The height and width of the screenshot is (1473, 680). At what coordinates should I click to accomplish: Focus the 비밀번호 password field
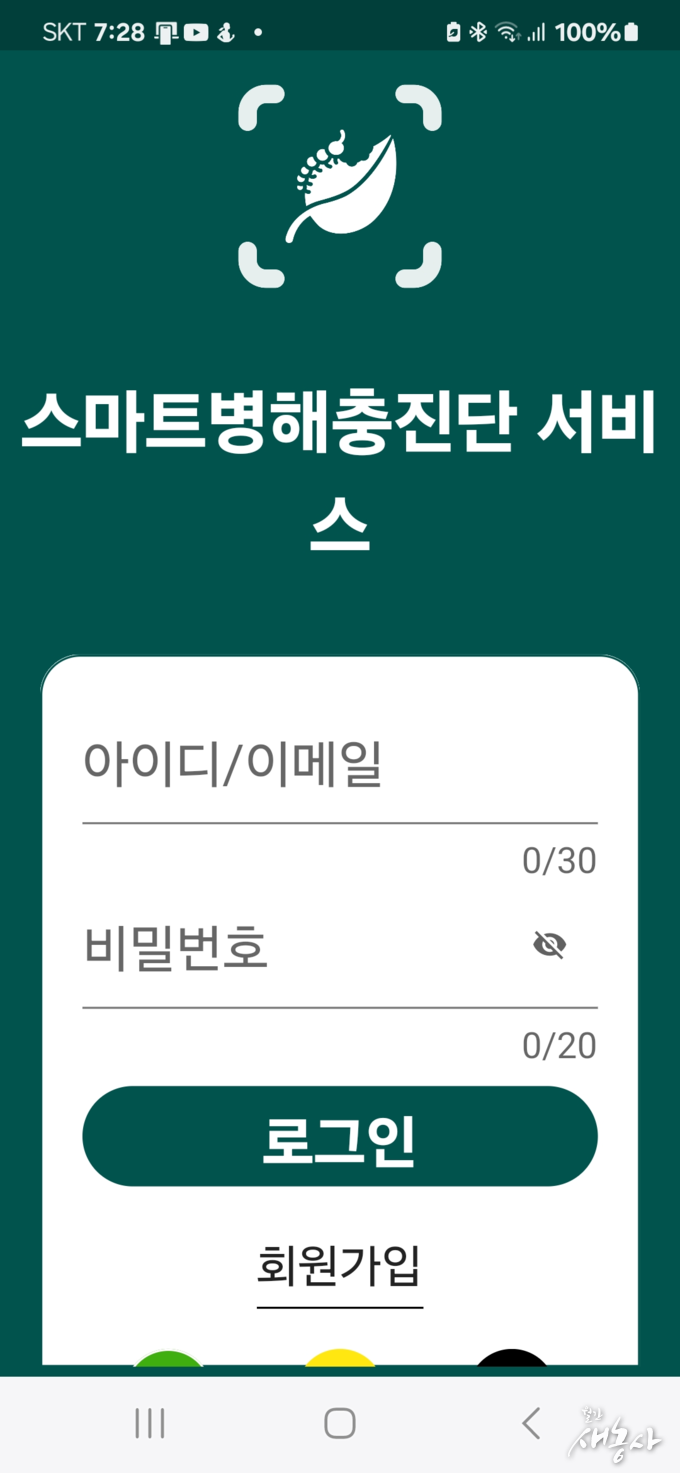tap(290, 949)
